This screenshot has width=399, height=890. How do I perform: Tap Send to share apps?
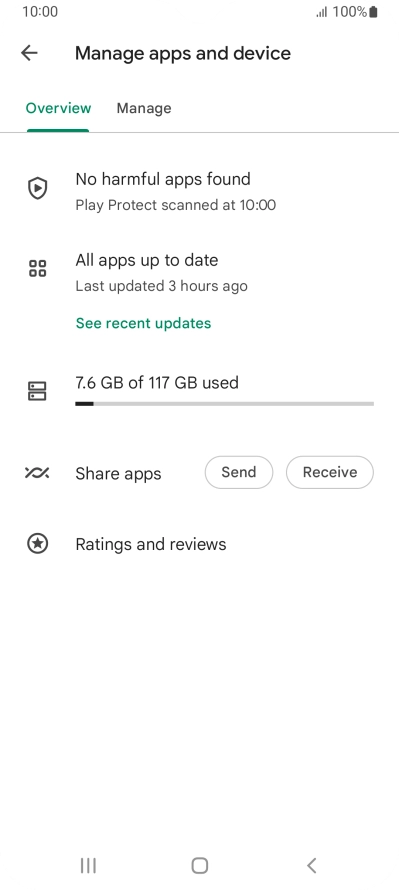(238, 472)
